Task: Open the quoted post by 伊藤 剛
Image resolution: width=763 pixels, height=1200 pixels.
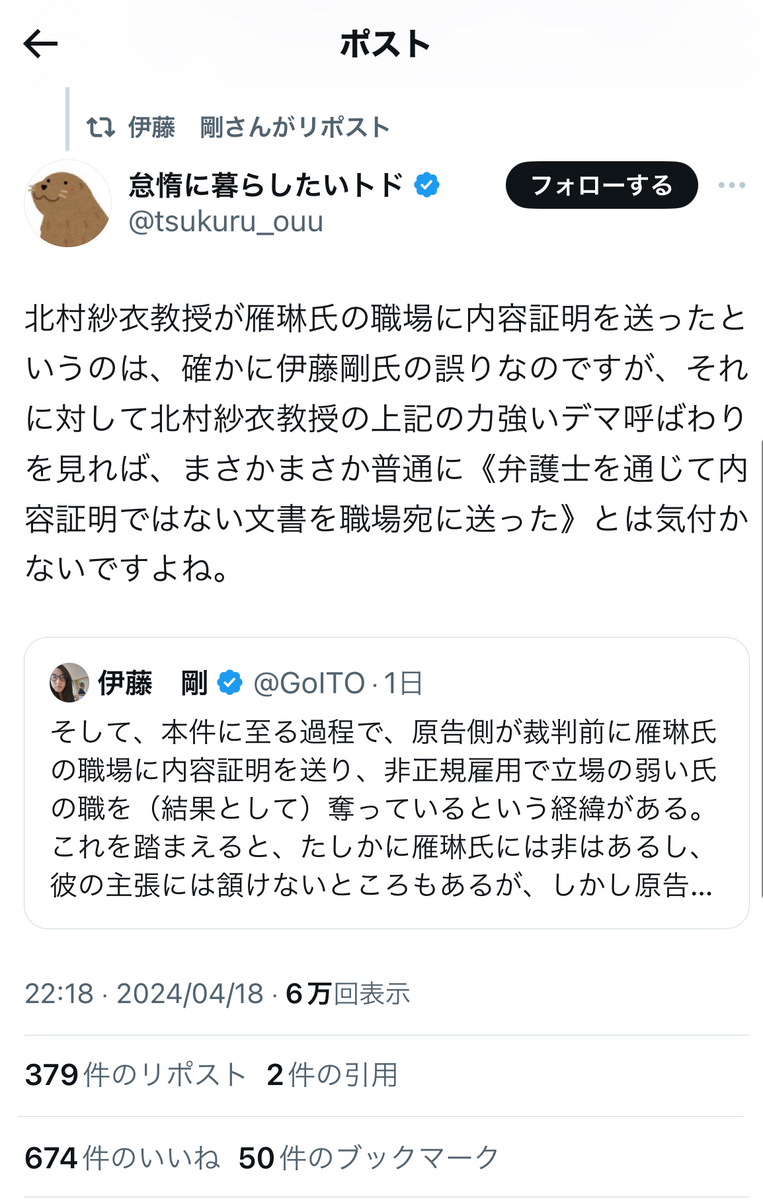Action: (386, 783)
